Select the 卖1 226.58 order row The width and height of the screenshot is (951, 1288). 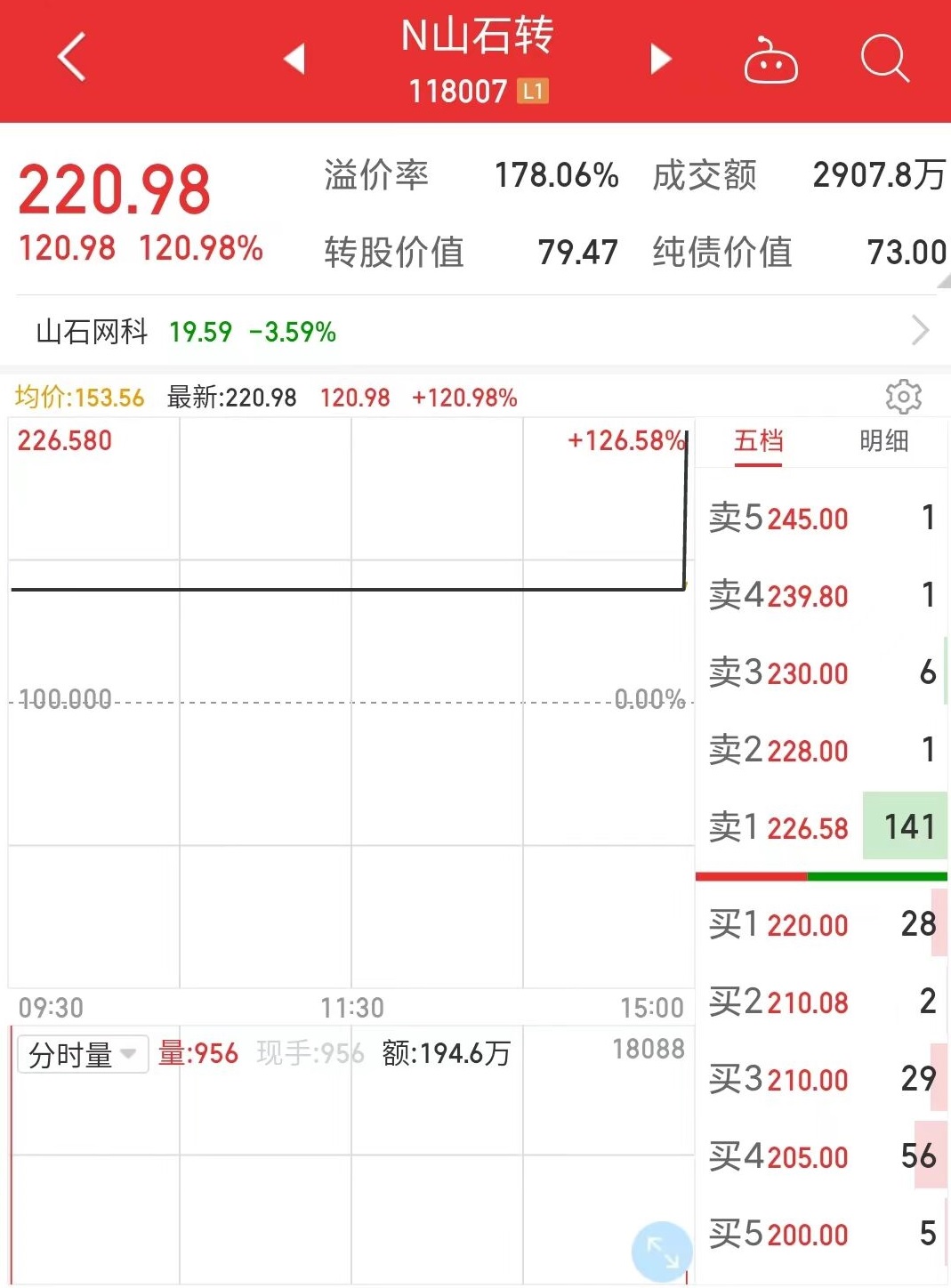click(821, 827)
